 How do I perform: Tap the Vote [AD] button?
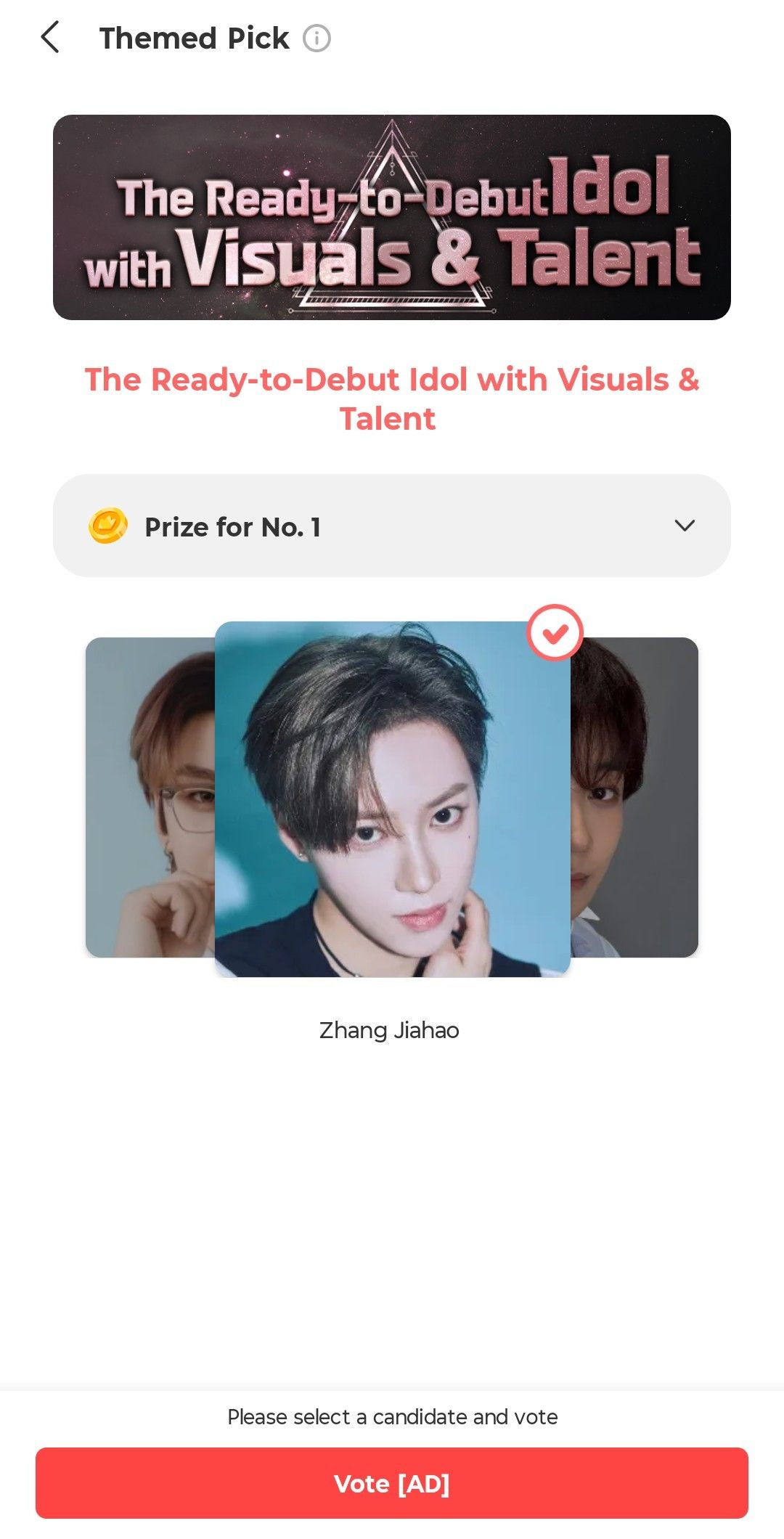(392, 1483)
